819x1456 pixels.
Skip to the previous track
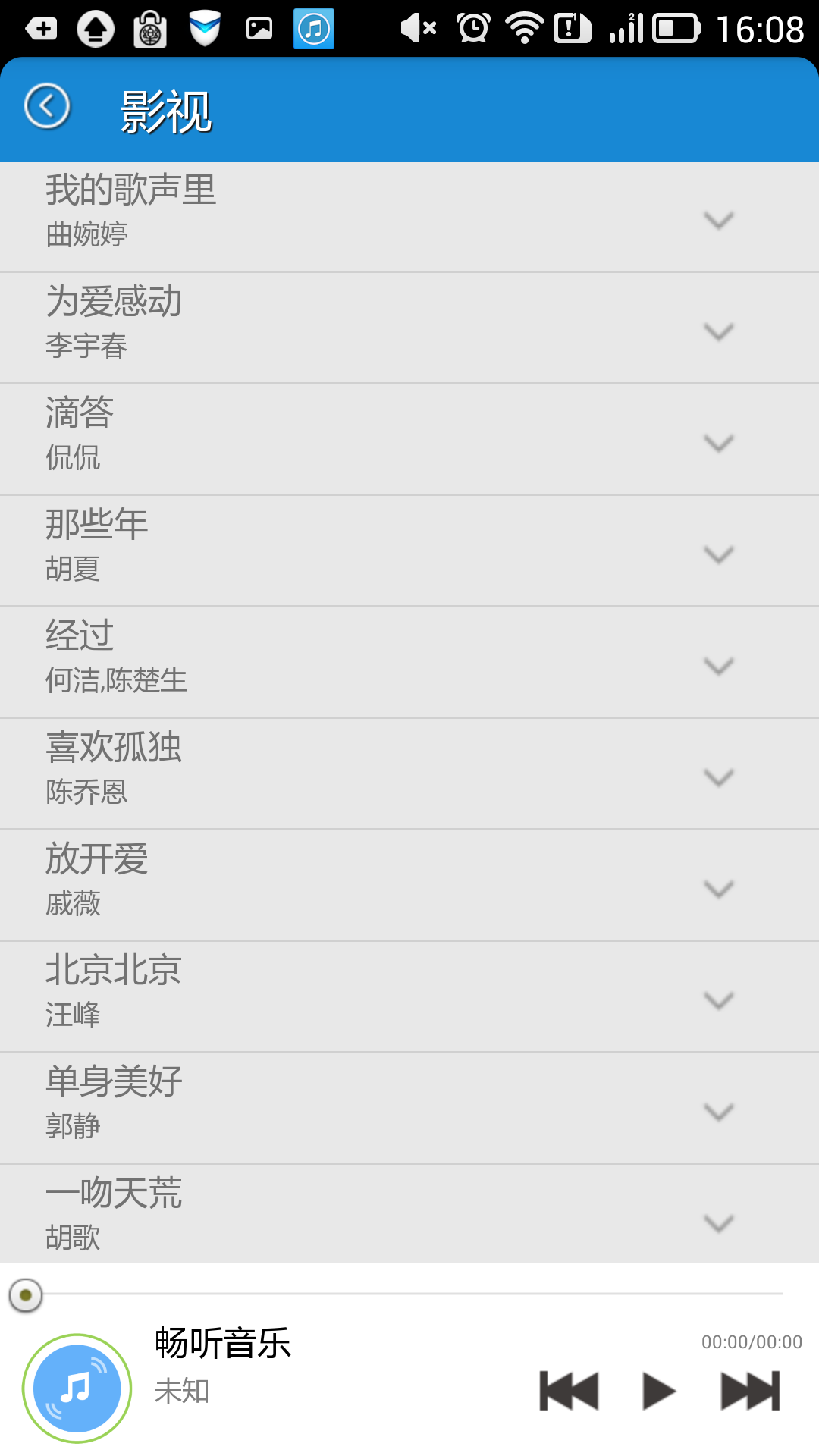pyautogui.click(x=569, y=1391)
